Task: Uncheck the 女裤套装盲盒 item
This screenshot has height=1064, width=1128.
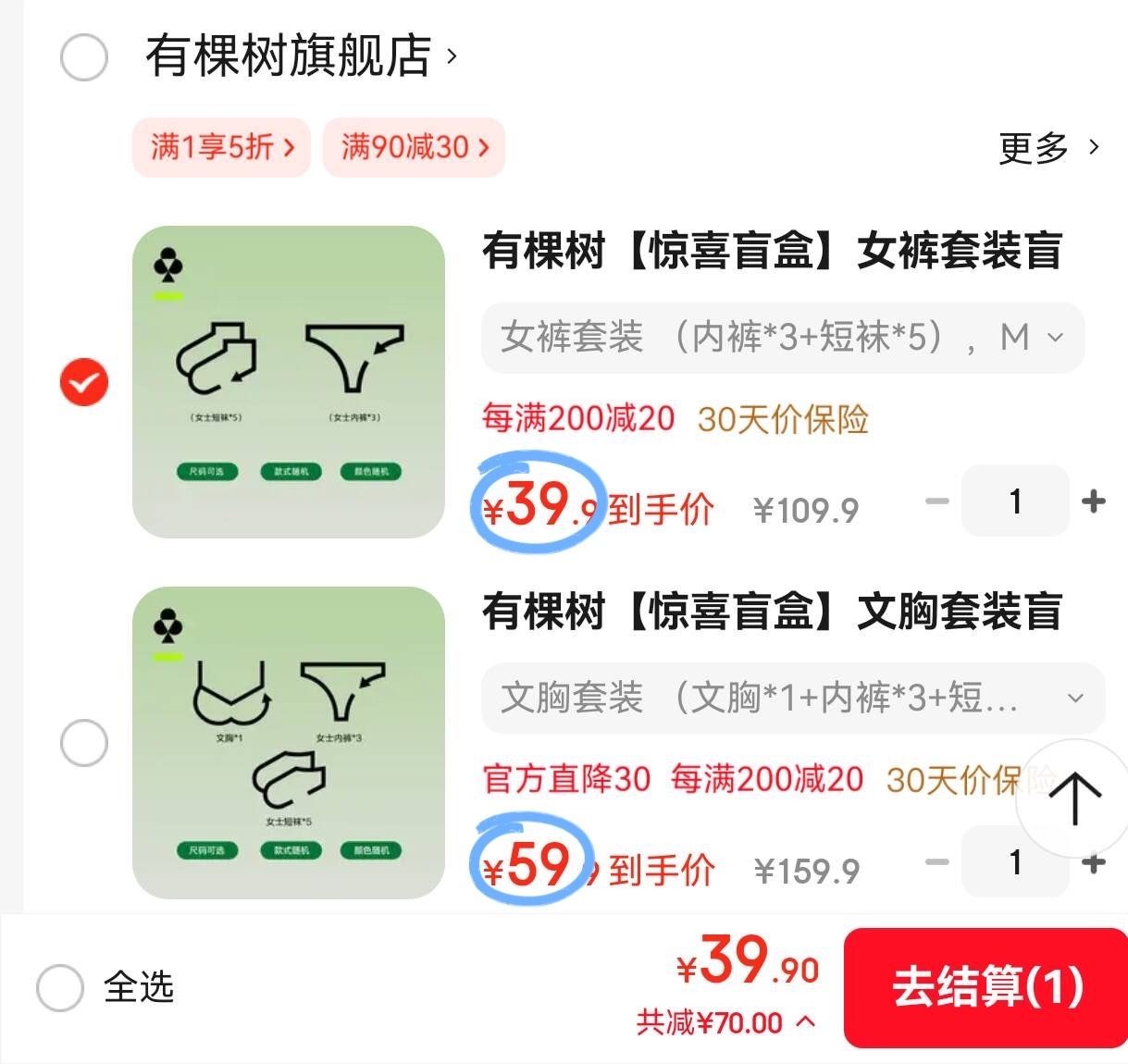Action: click(84, 381)
